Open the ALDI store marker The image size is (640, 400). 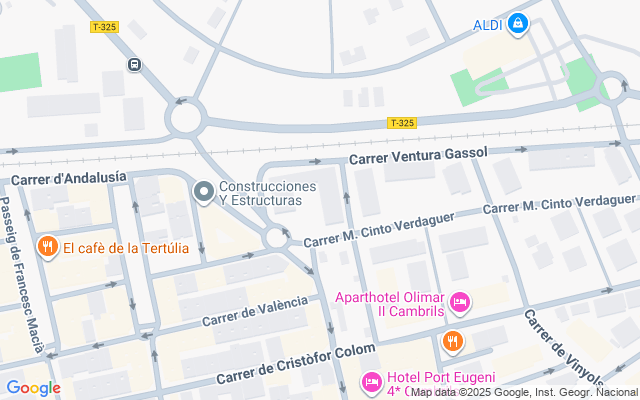(517, 24)
